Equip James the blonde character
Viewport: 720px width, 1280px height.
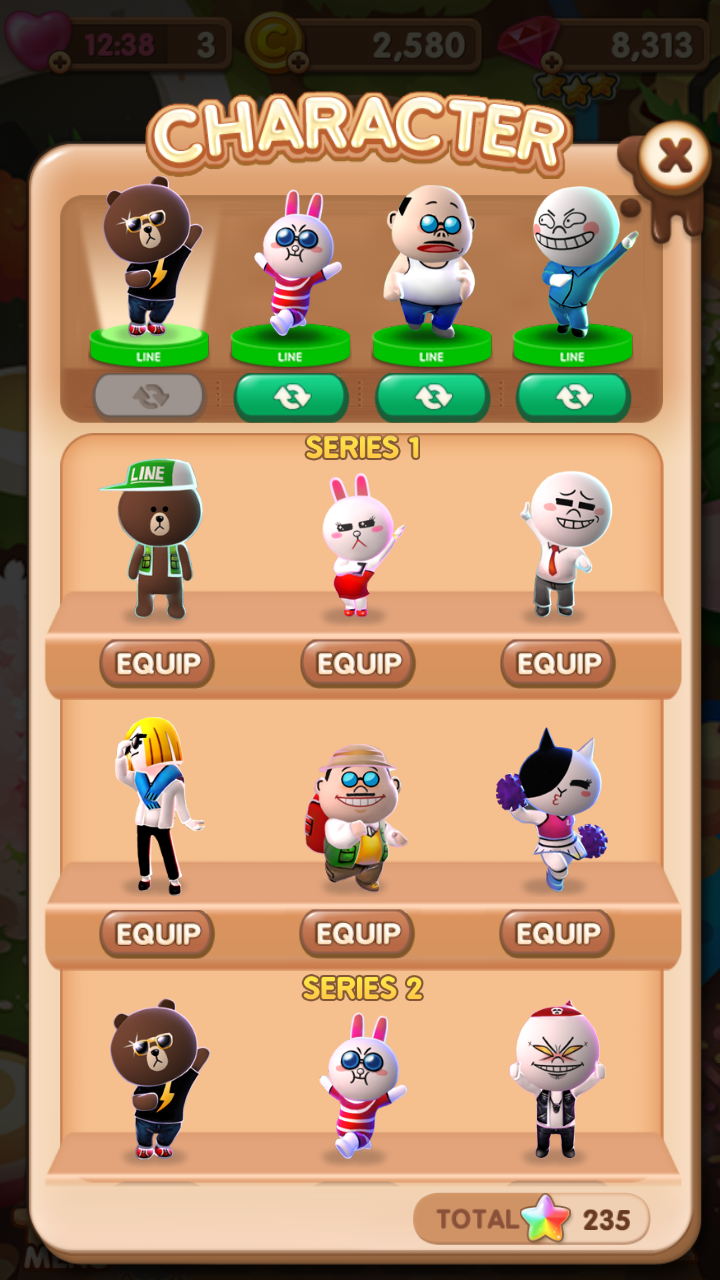point(156,933)
